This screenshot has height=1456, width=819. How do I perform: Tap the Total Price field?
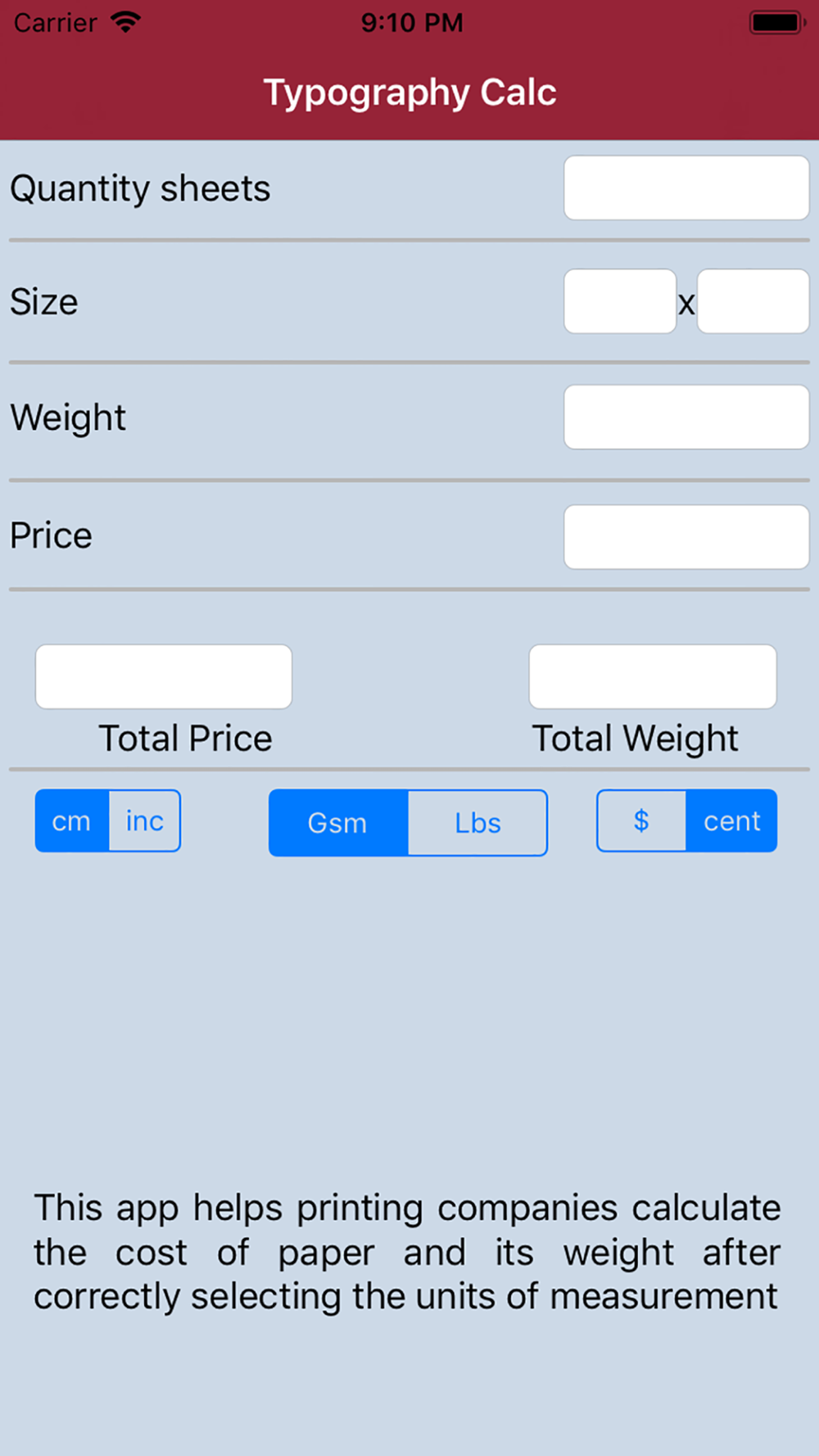(x=164, y=676)
